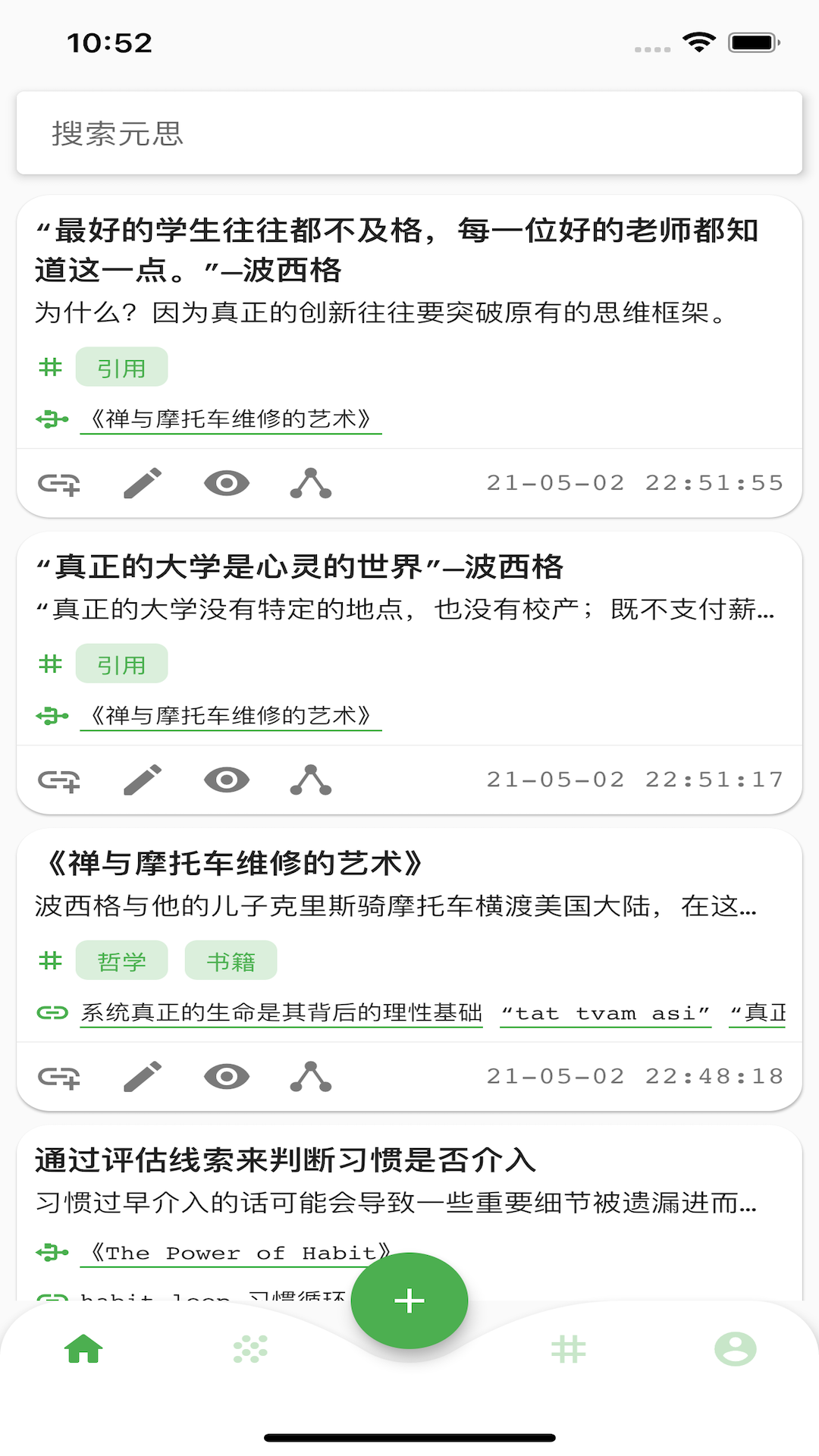Open the graph icon on the third note card

312,1075
